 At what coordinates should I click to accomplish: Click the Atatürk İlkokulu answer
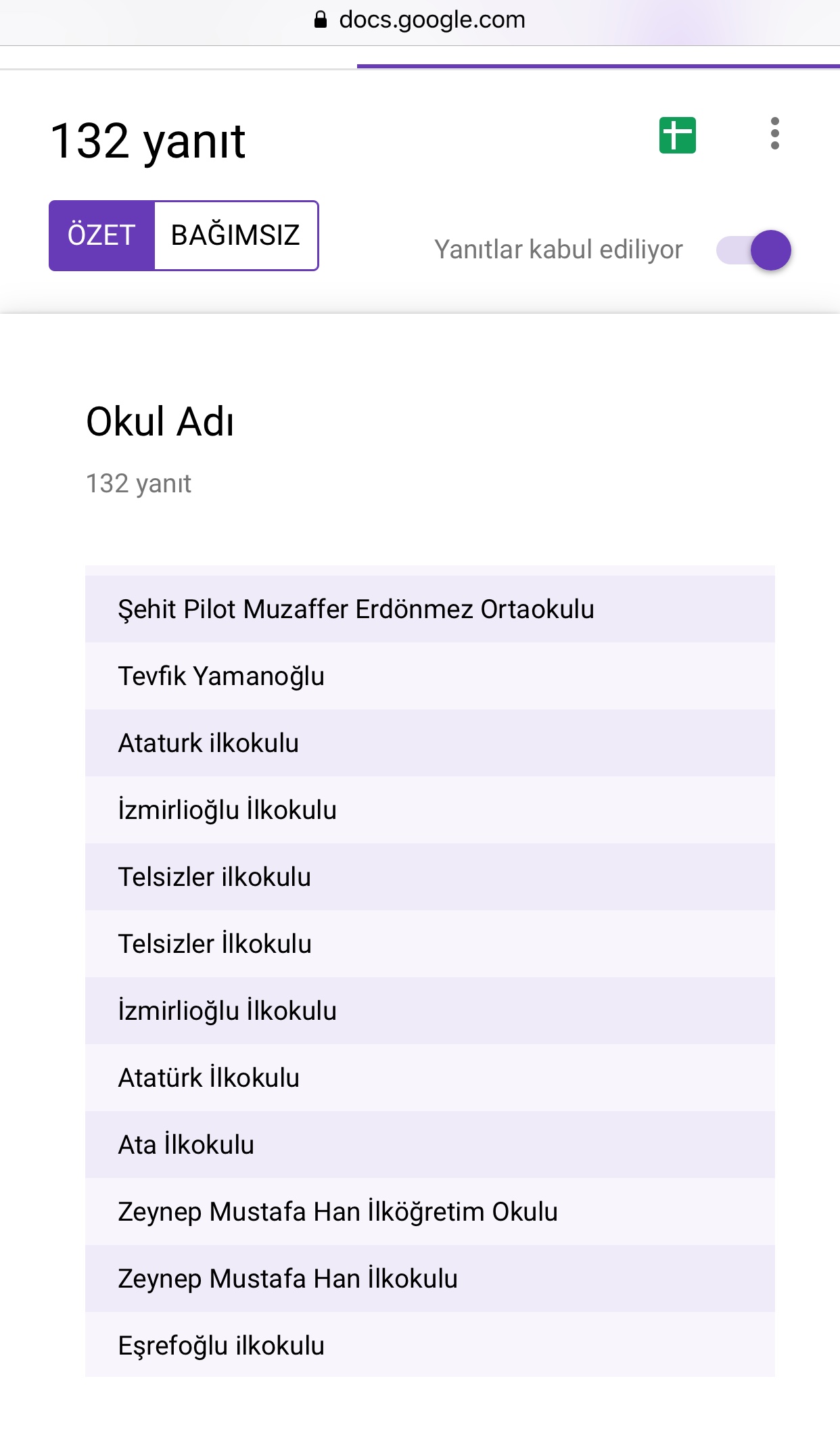tap(209, 1078)
